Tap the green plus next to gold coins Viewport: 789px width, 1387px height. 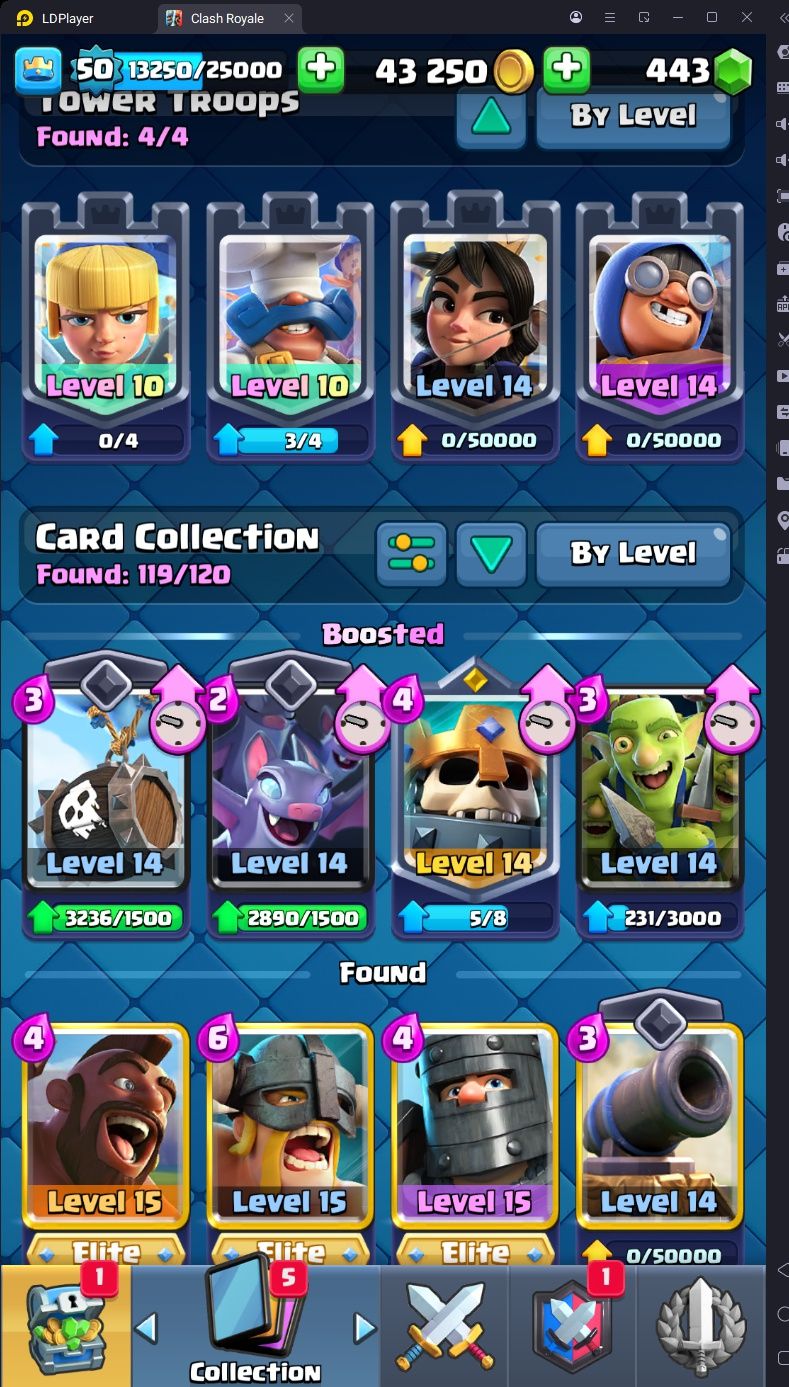coord(566,69)
